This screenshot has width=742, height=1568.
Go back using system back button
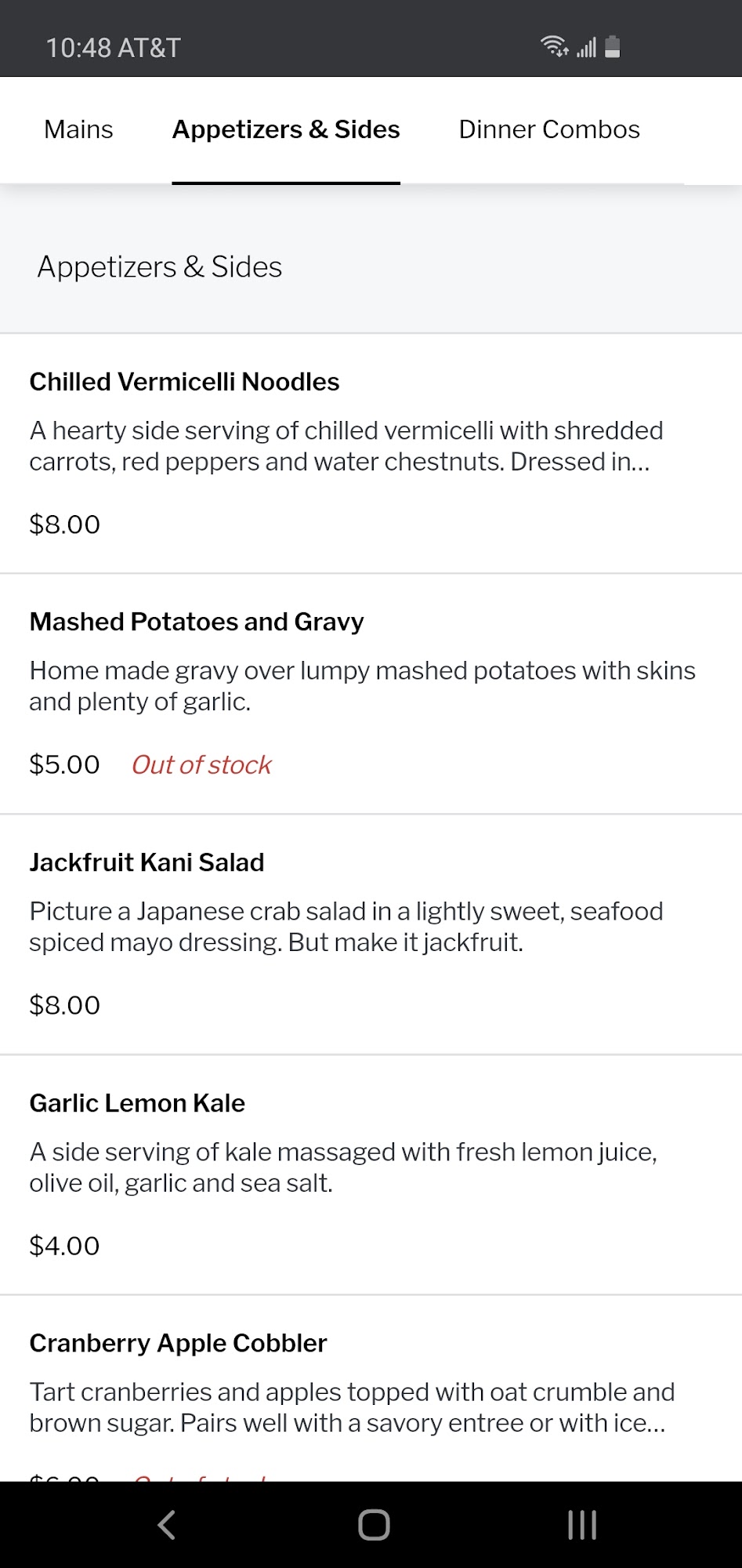[x=166, y=1525]
